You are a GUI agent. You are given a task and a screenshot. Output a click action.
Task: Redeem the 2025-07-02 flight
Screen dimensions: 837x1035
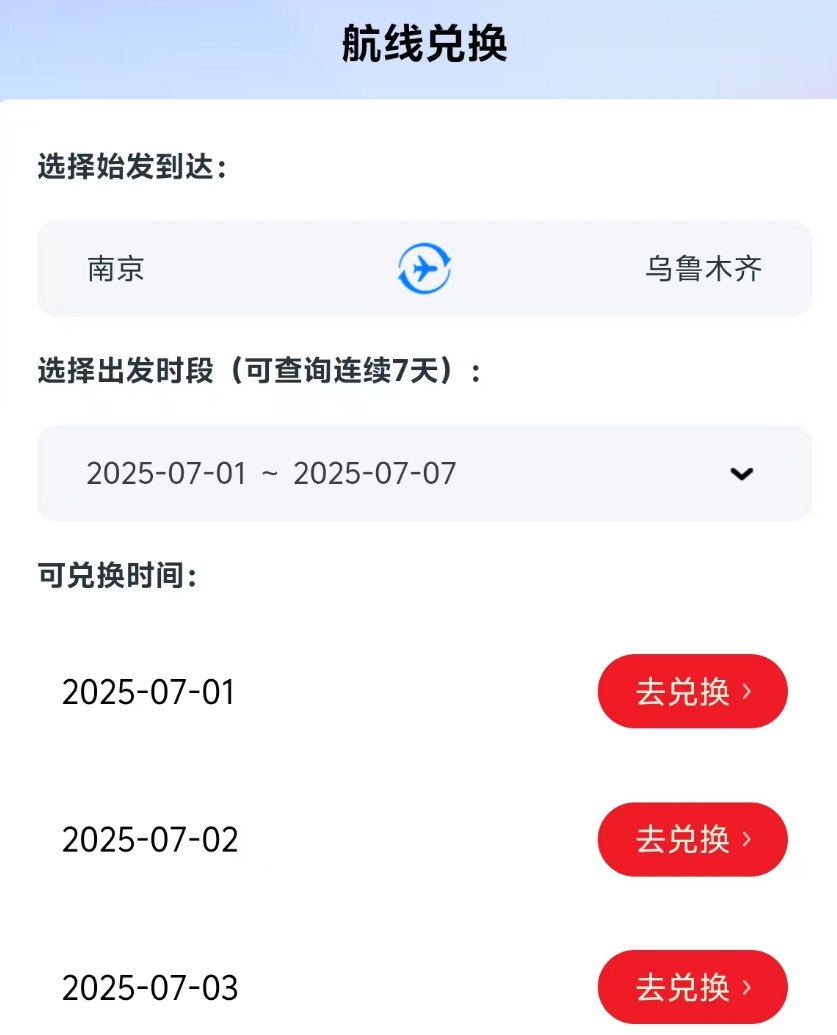point(692,839)
